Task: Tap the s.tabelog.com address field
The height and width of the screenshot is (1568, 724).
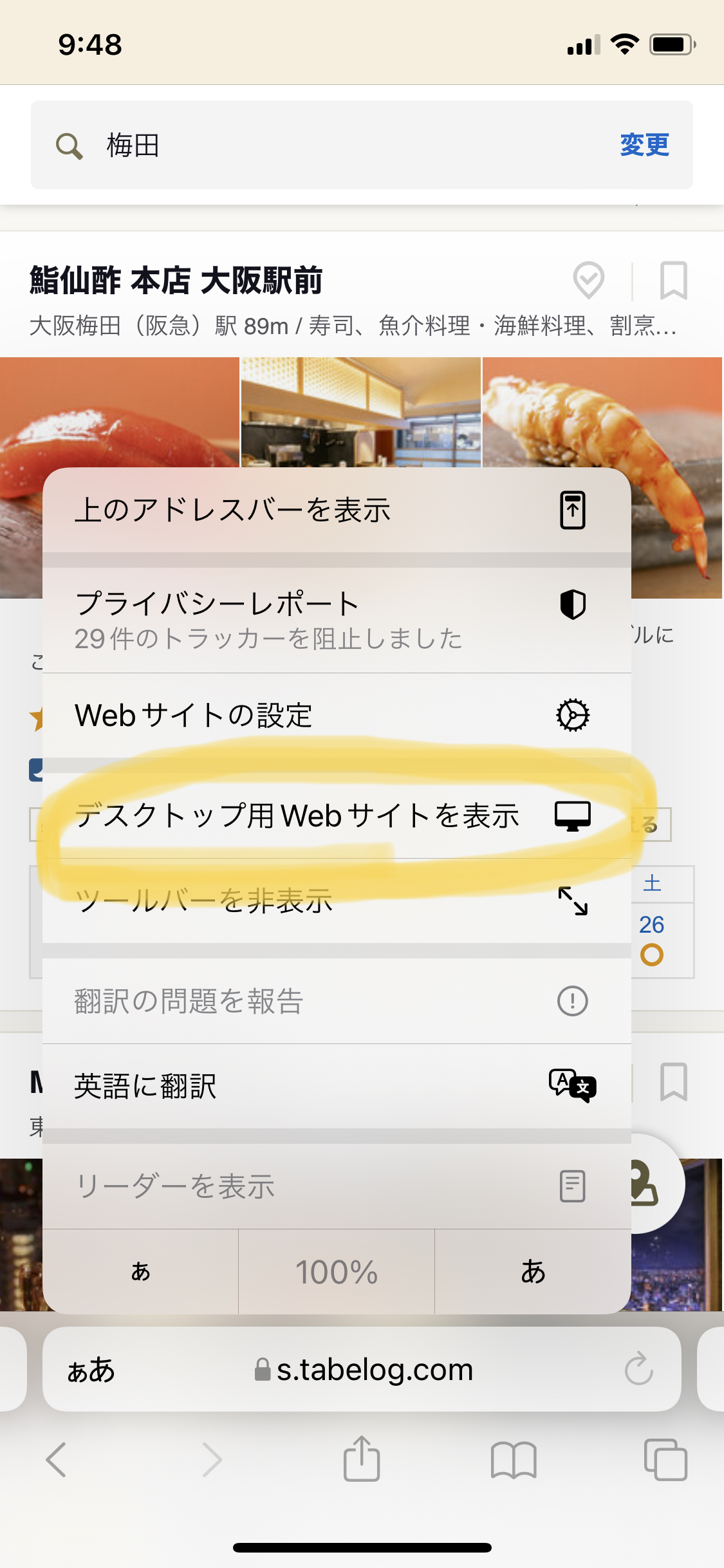Action: pyautogui.click(x=362, y=1369)
